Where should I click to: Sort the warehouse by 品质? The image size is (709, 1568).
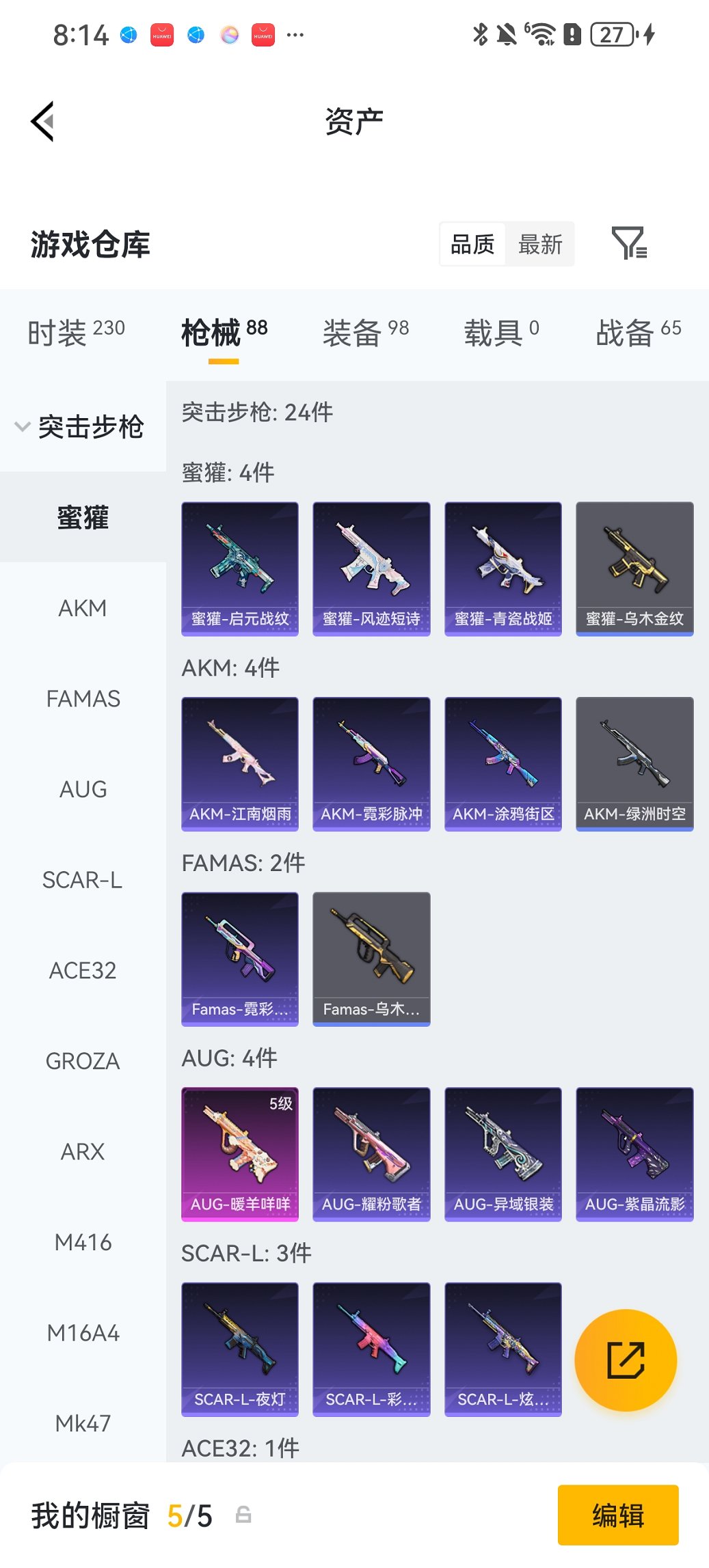472,244
